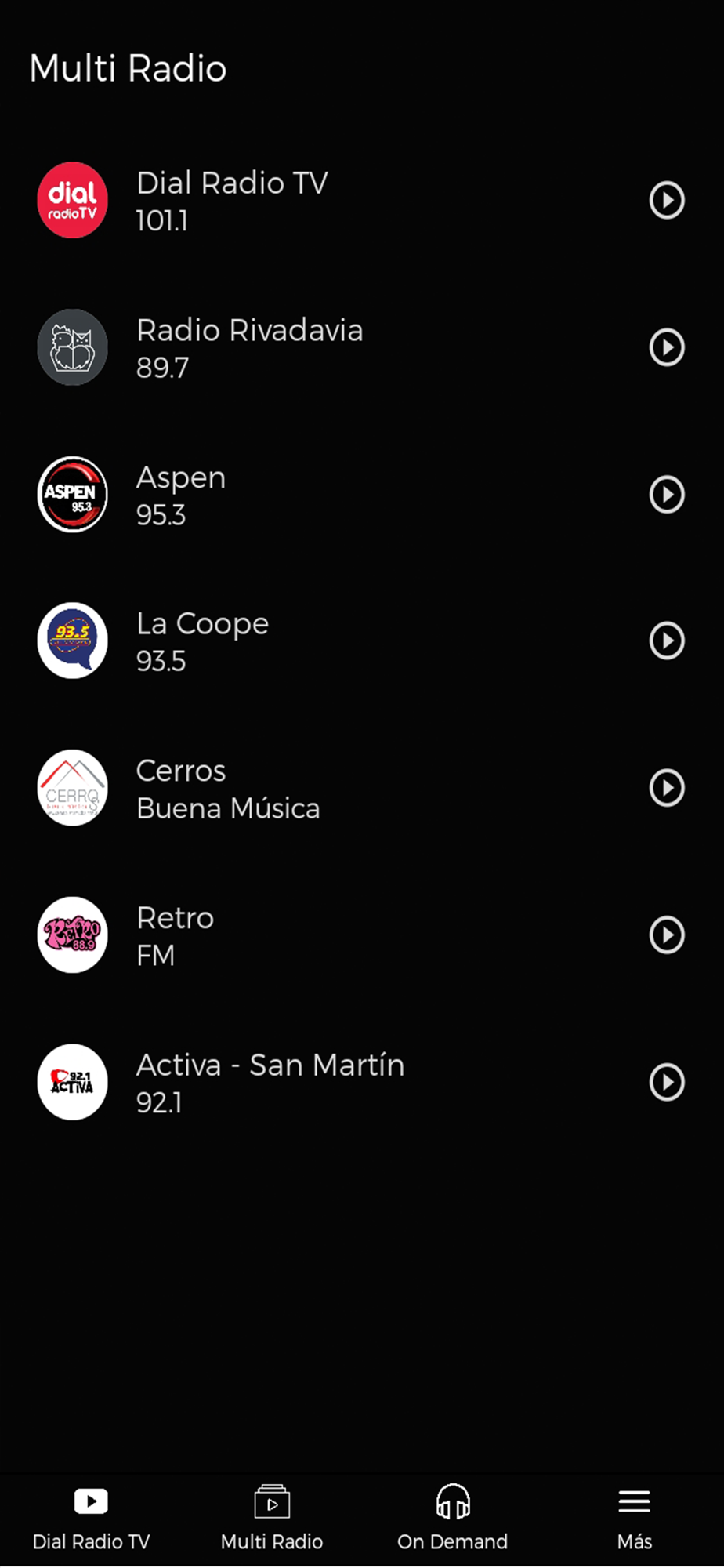Play Activa - San Martín 92.1
This screenshot has height=1568, width=724.
tap(667, 1082)
